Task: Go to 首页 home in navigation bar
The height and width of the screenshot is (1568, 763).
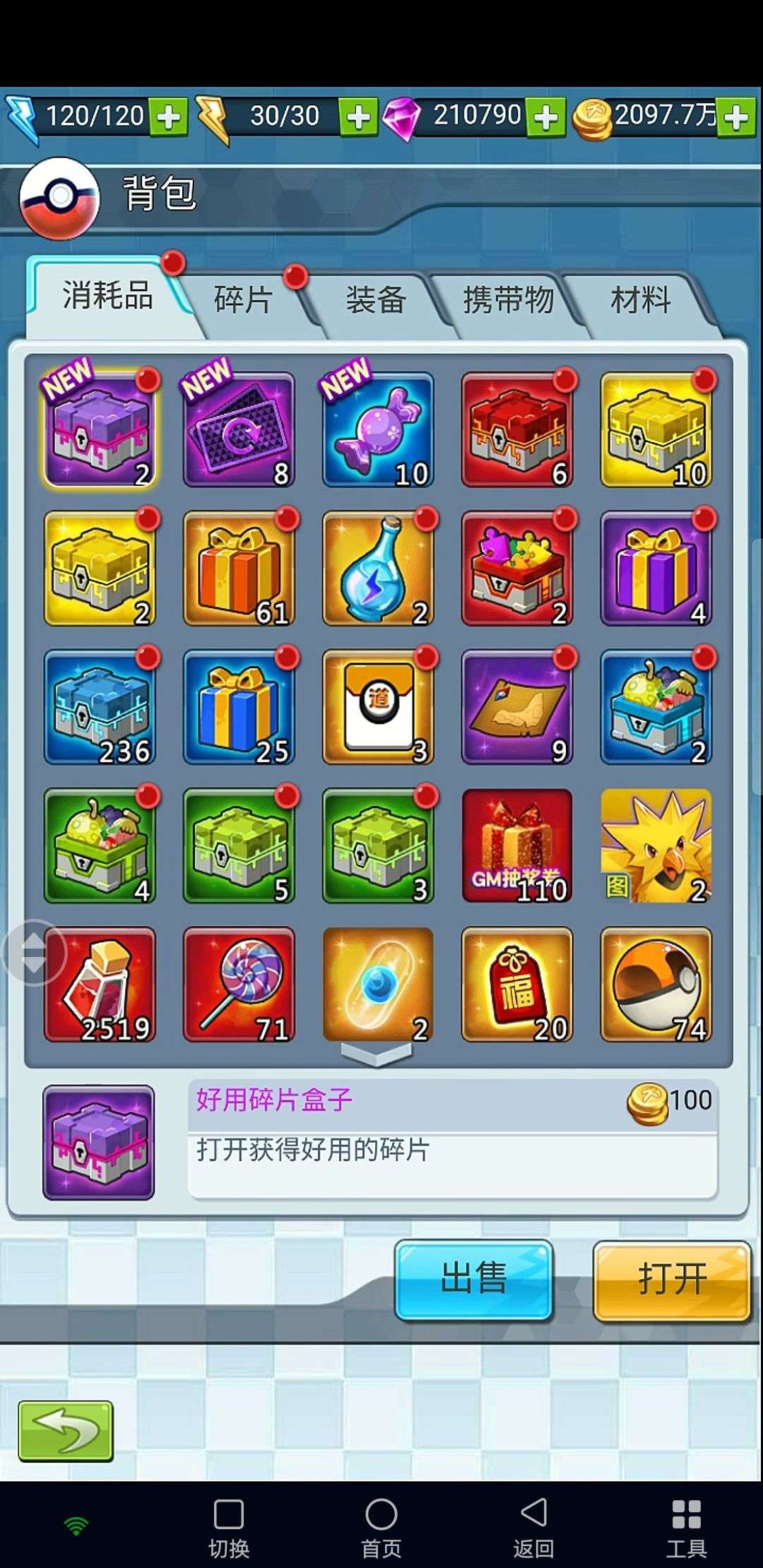Action: pyautogui.click(x=381, y=1526)
